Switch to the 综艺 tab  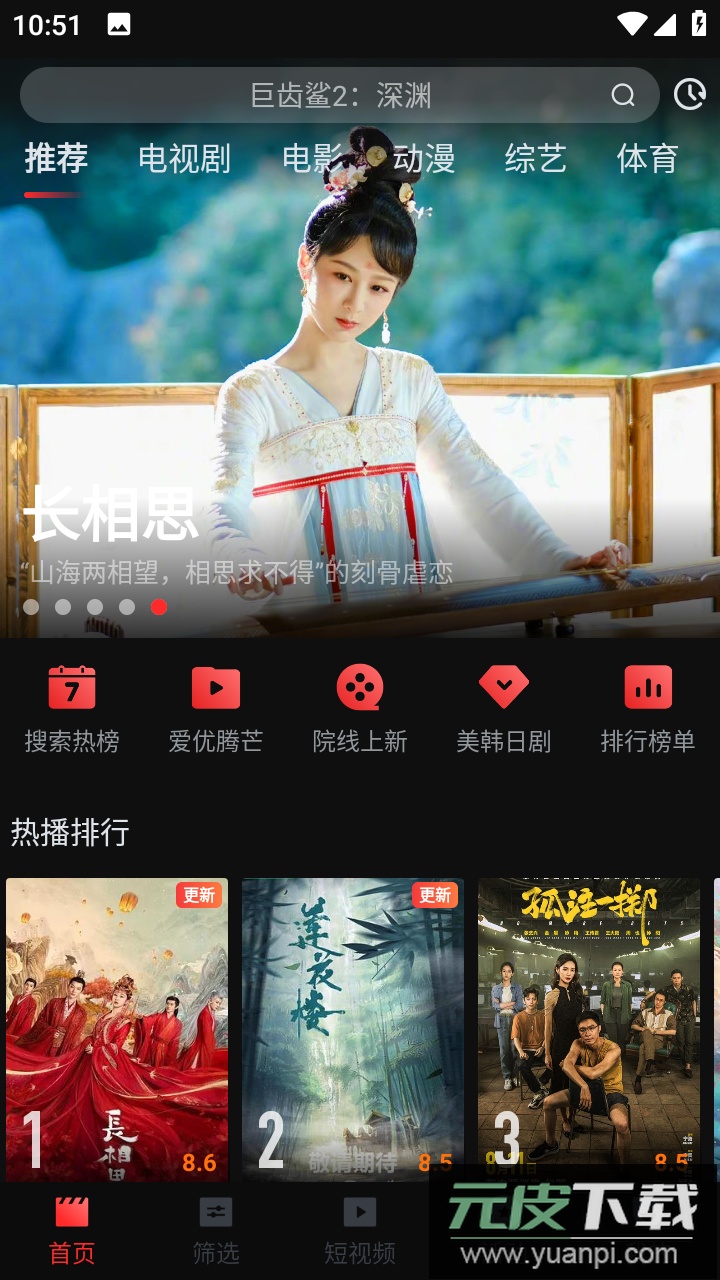point(535,159)
